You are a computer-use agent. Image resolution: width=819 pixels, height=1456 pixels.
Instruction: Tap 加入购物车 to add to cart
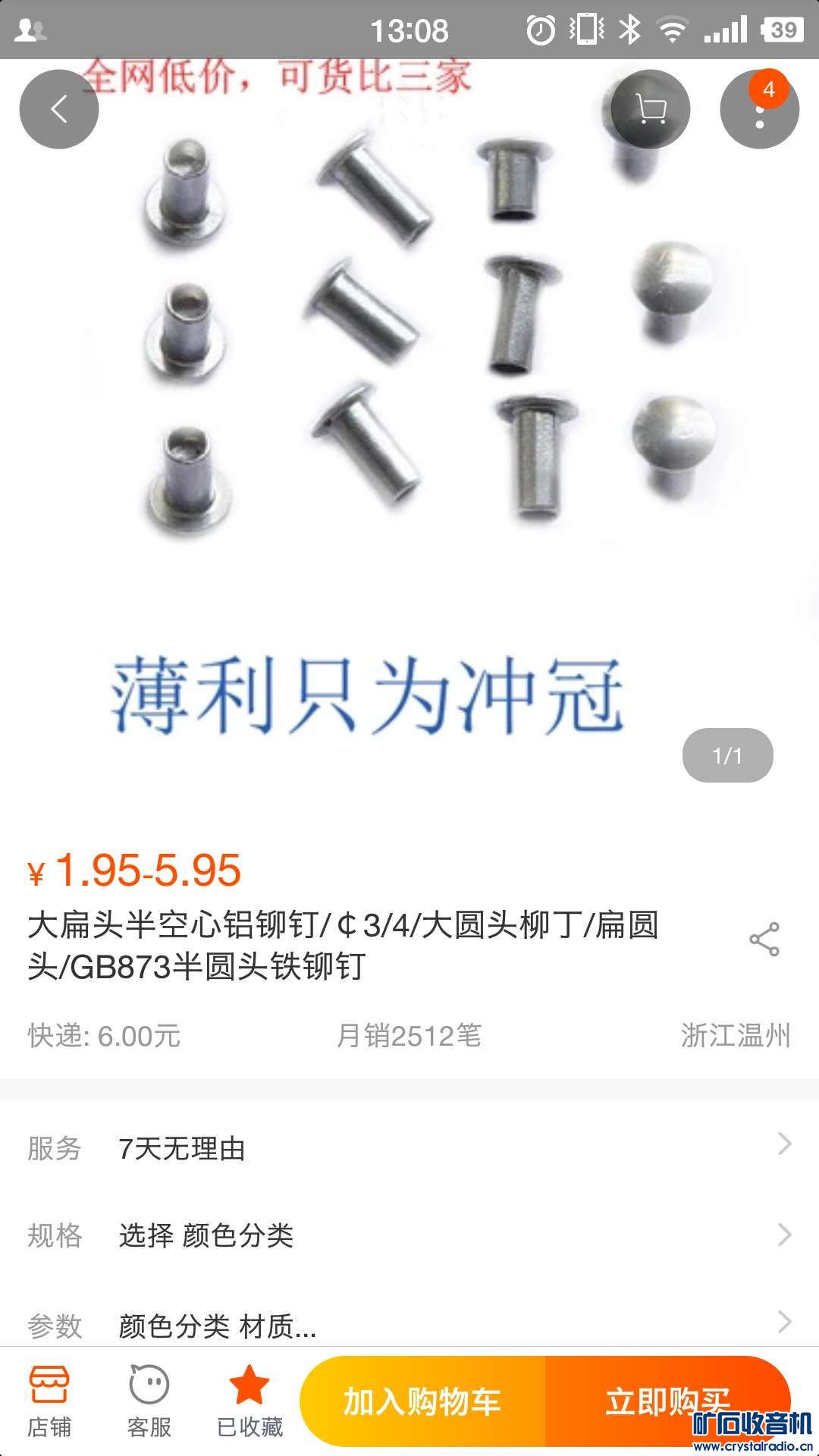click(x=422, y=1401)
